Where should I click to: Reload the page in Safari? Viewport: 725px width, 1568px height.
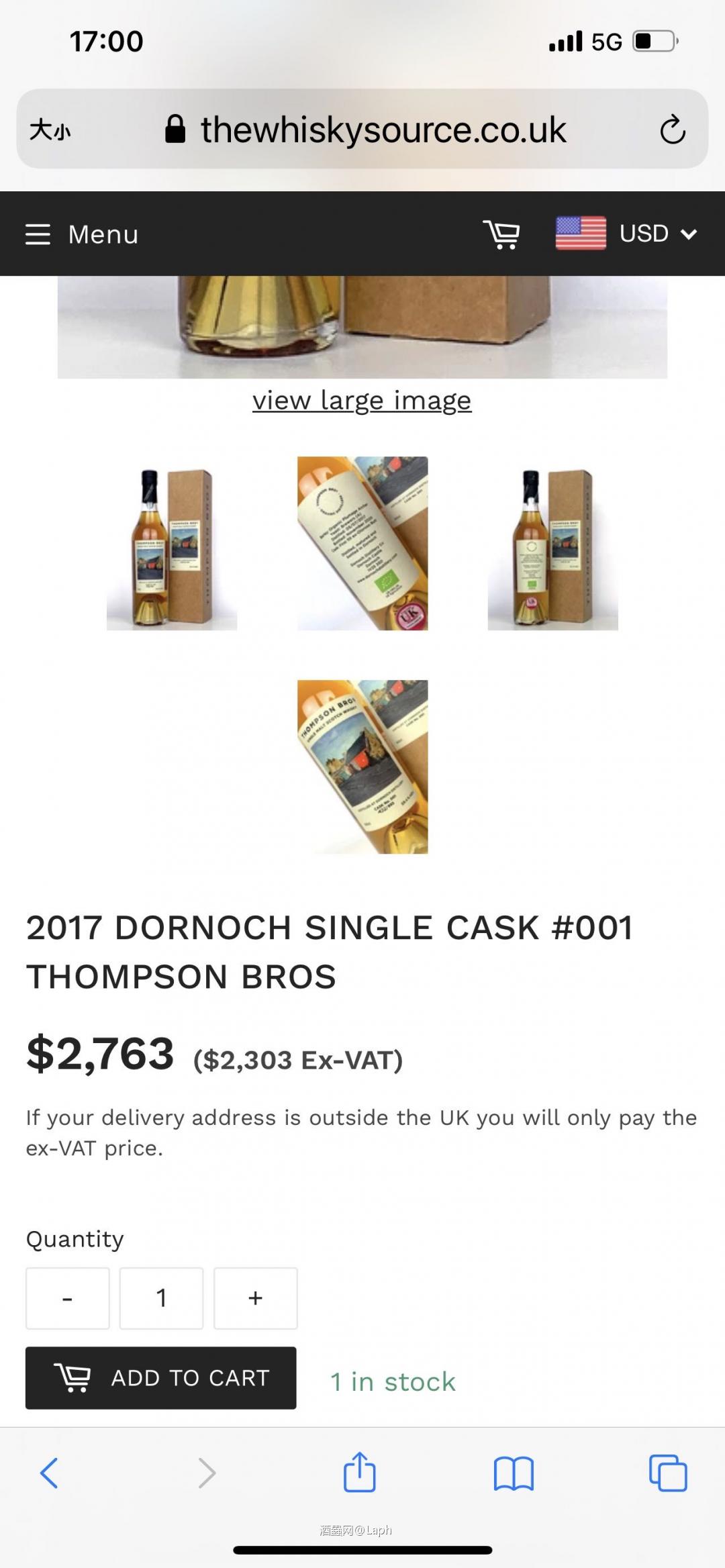(672, 130)
